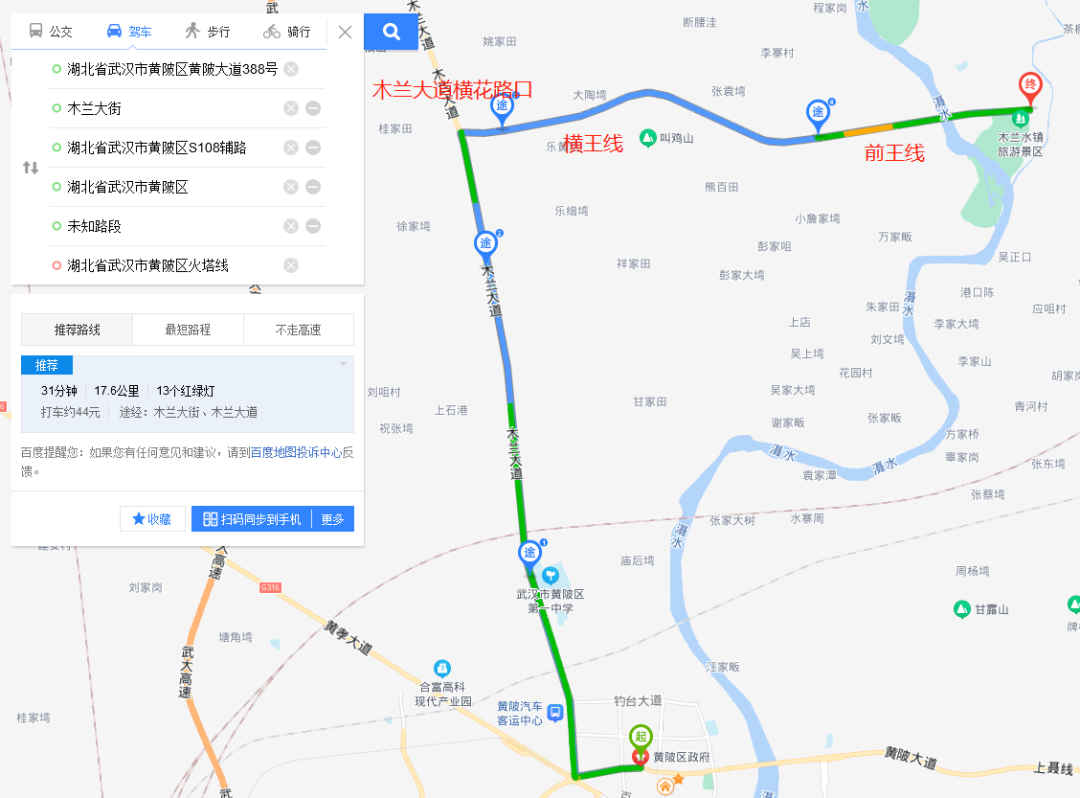The image size is (1080, 798).
Task: Choose the 不走高速 route option
Action: (x=298, y=330)
